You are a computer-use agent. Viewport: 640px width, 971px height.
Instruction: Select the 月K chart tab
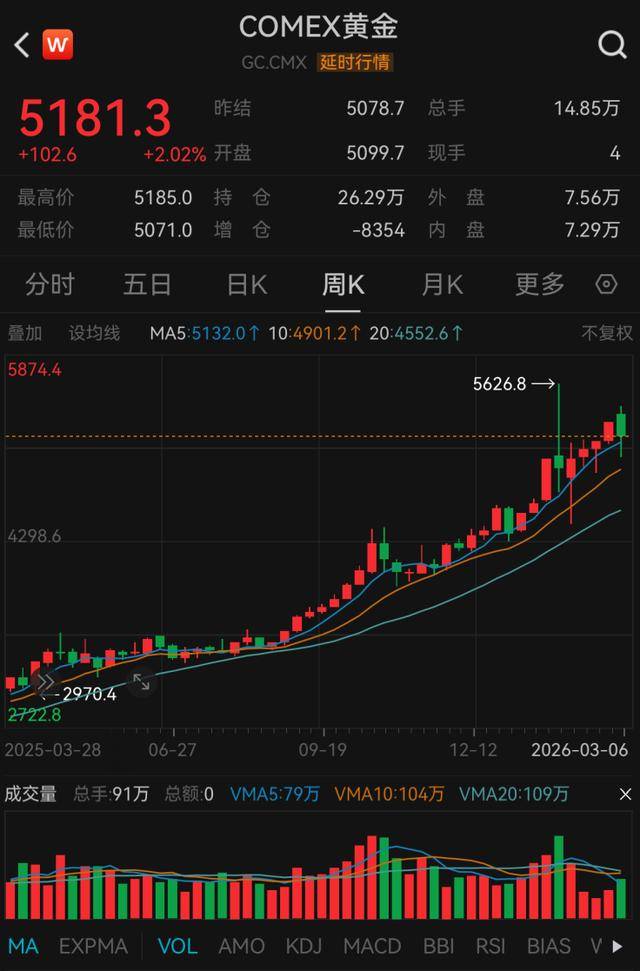tap(441, 285)
